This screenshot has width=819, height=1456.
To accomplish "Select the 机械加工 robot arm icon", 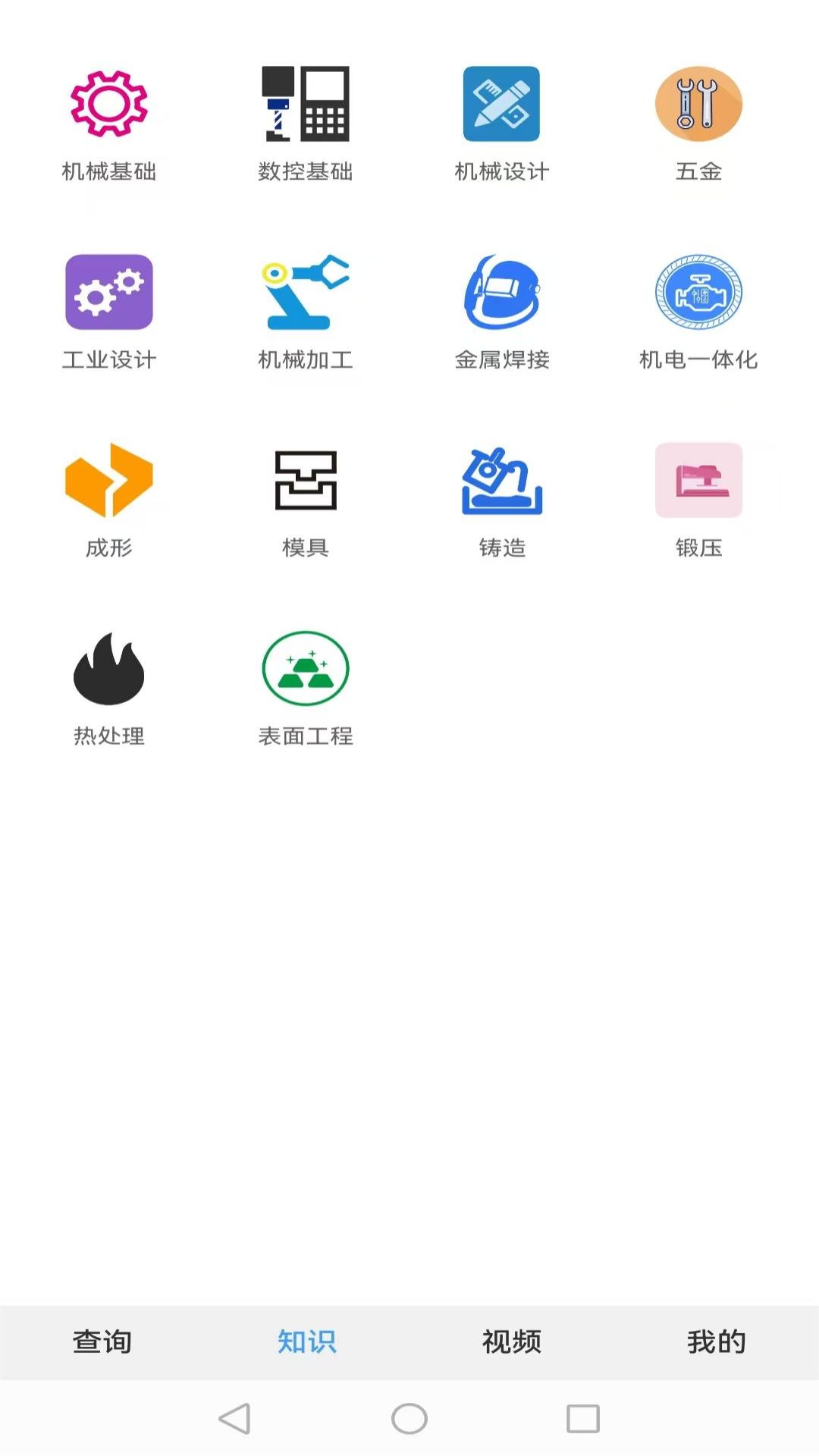I will point(306,293).
